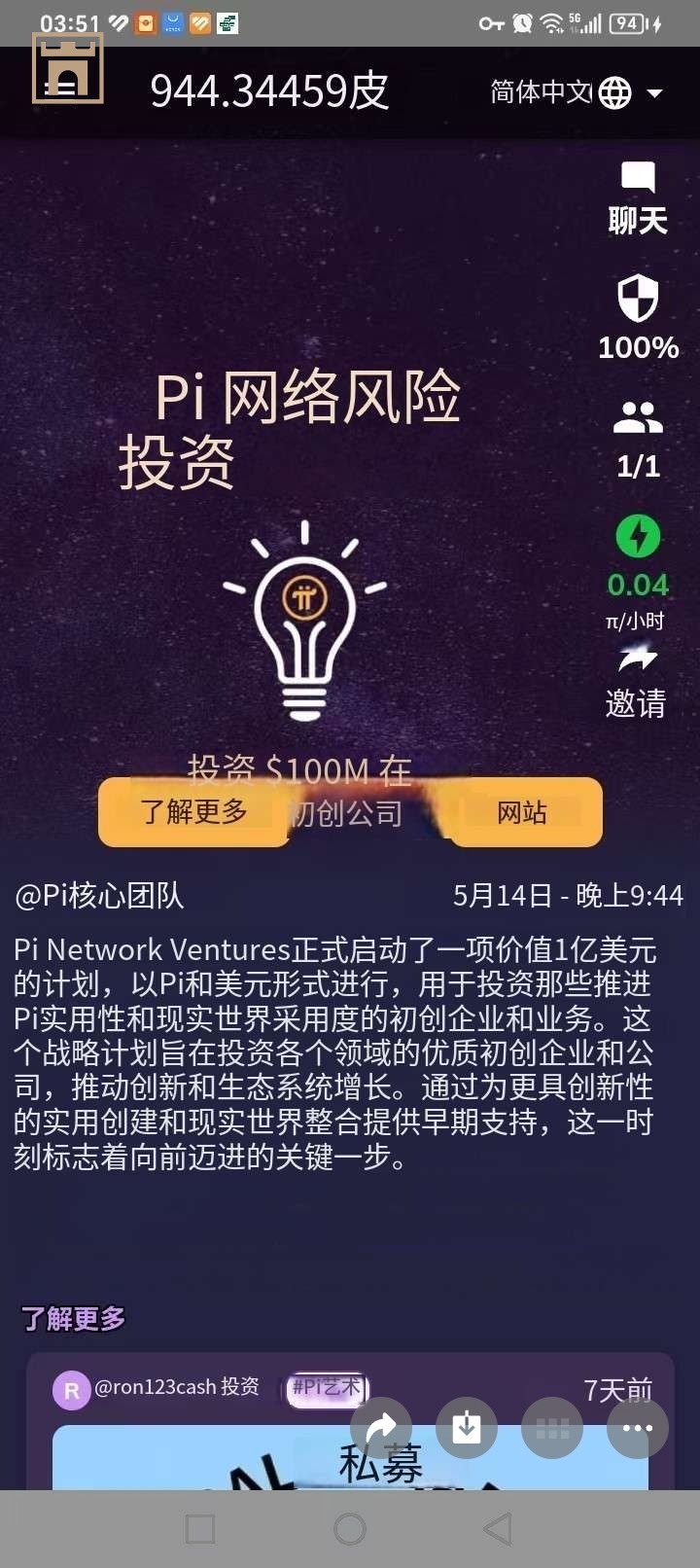Share via the floating arrow button
The width and height of the screenshot is (700, 1568).
(381, 1428)
